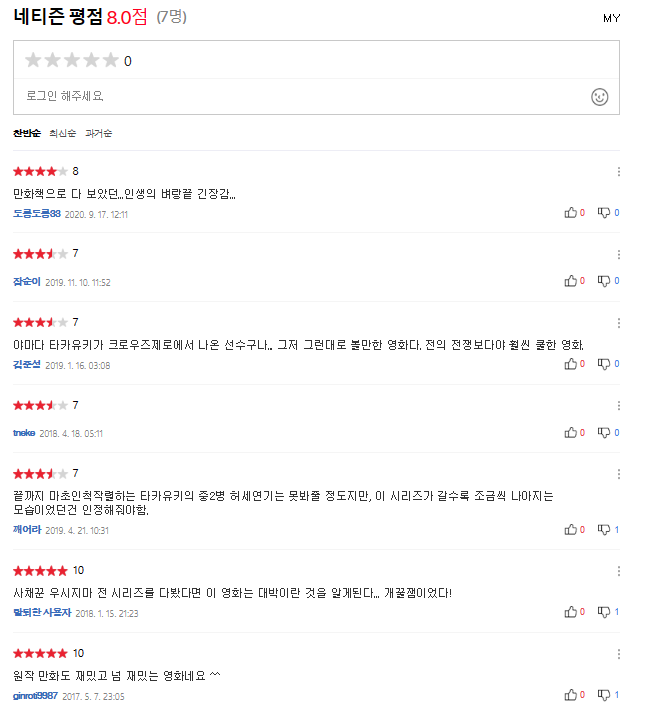
Task: Like tneke's review
Action: pos(571,433)
